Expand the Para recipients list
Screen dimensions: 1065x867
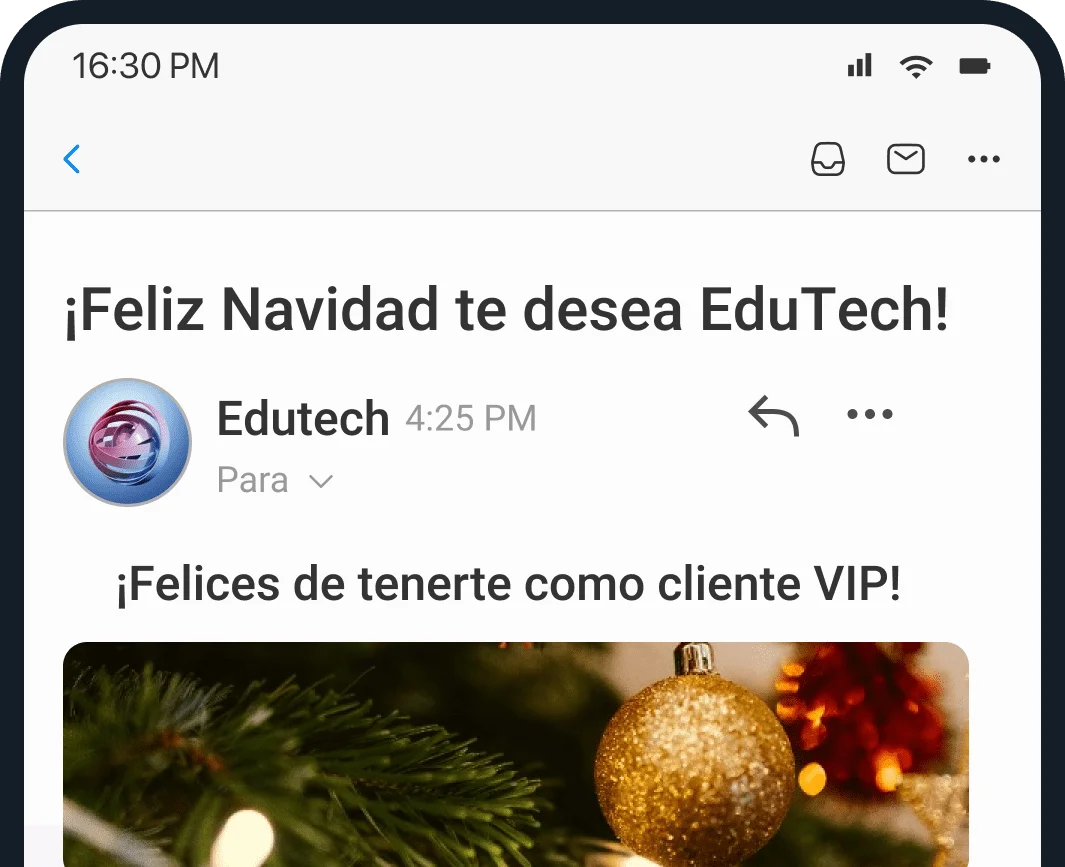[320, 482]
